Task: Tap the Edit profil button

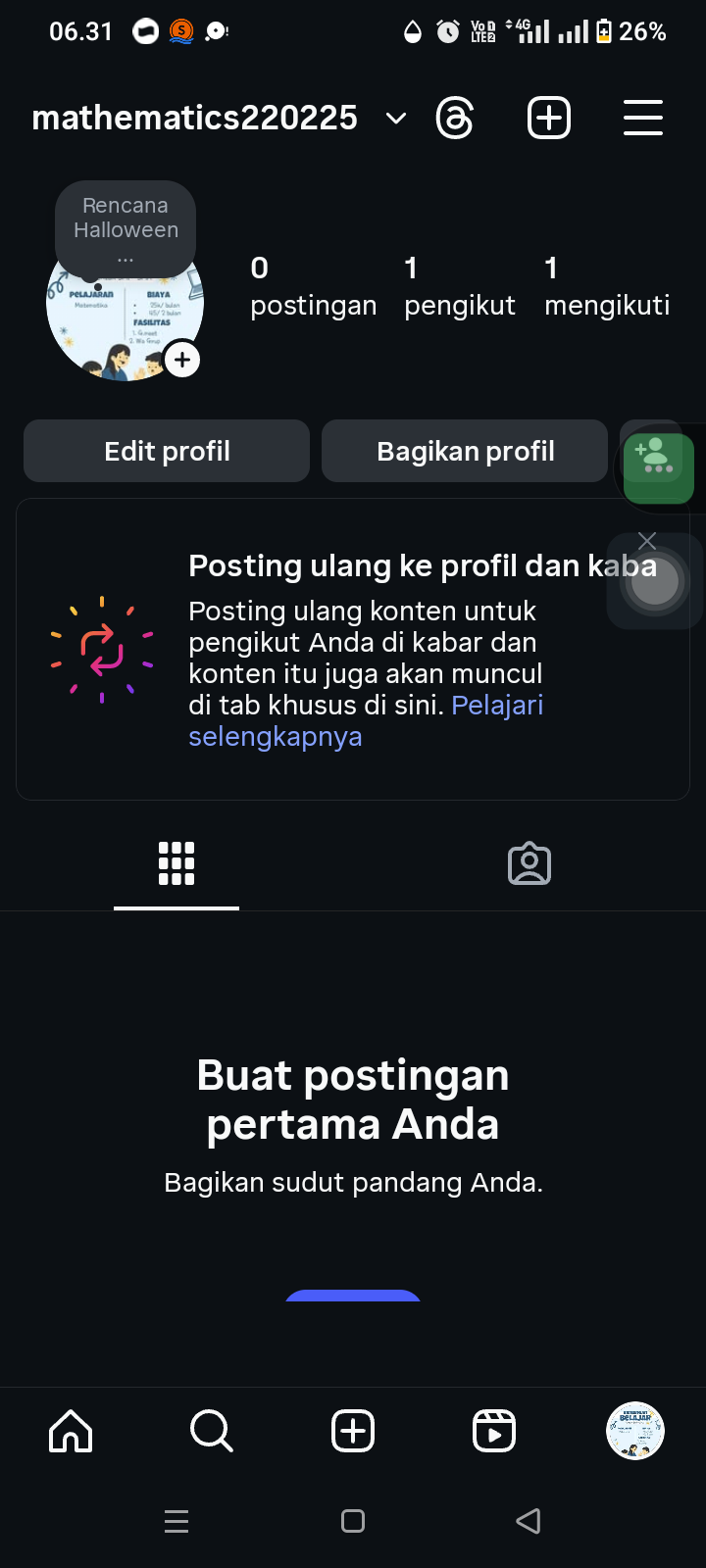Action: pos(167,451)
